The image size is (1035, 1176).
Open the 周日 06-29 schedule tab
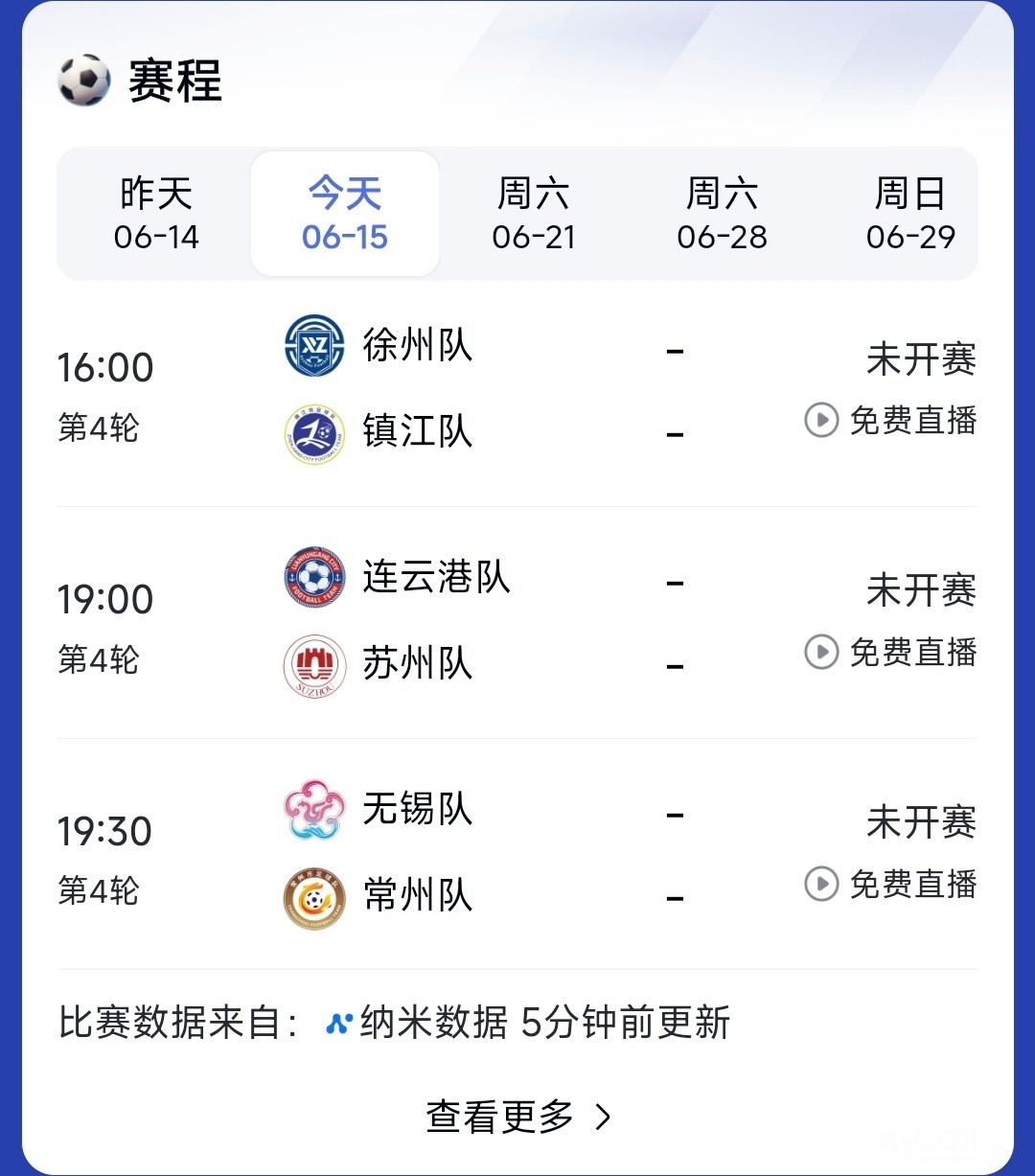click(x=910, y=215)
